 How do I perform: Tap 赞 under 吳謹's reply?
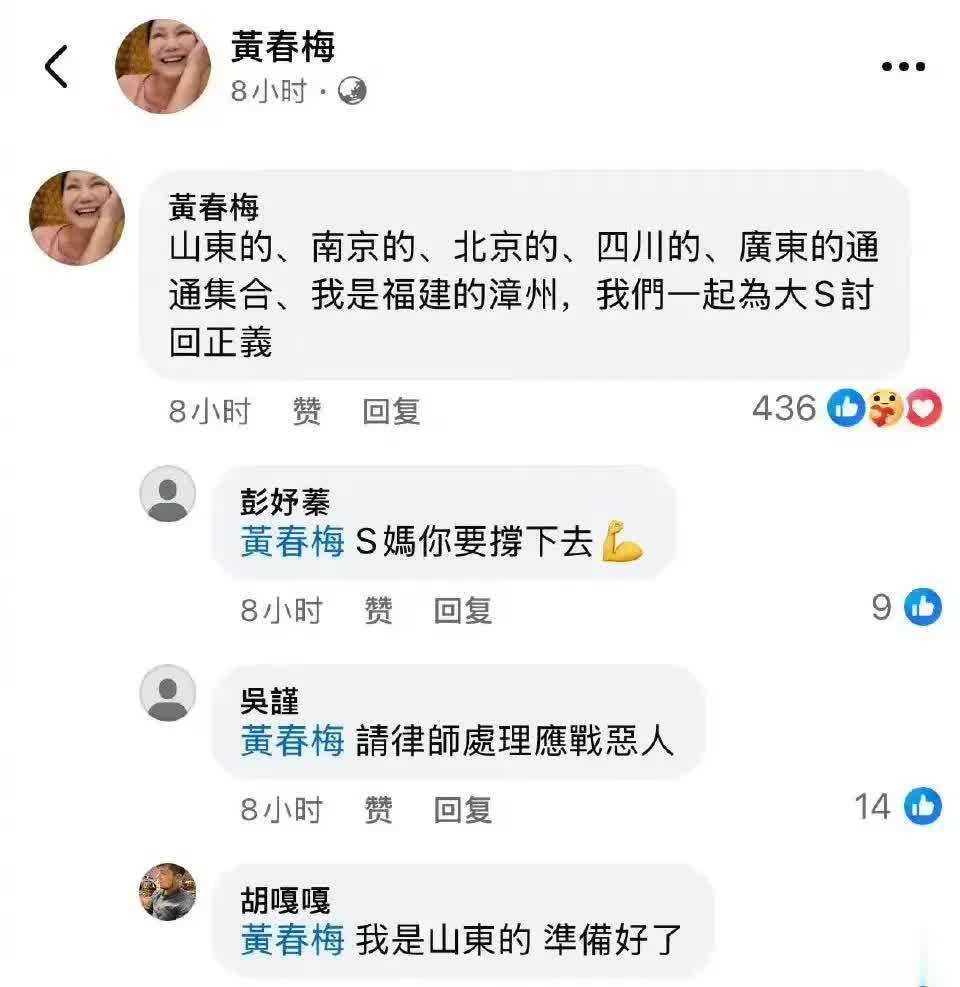click(378, 809)
